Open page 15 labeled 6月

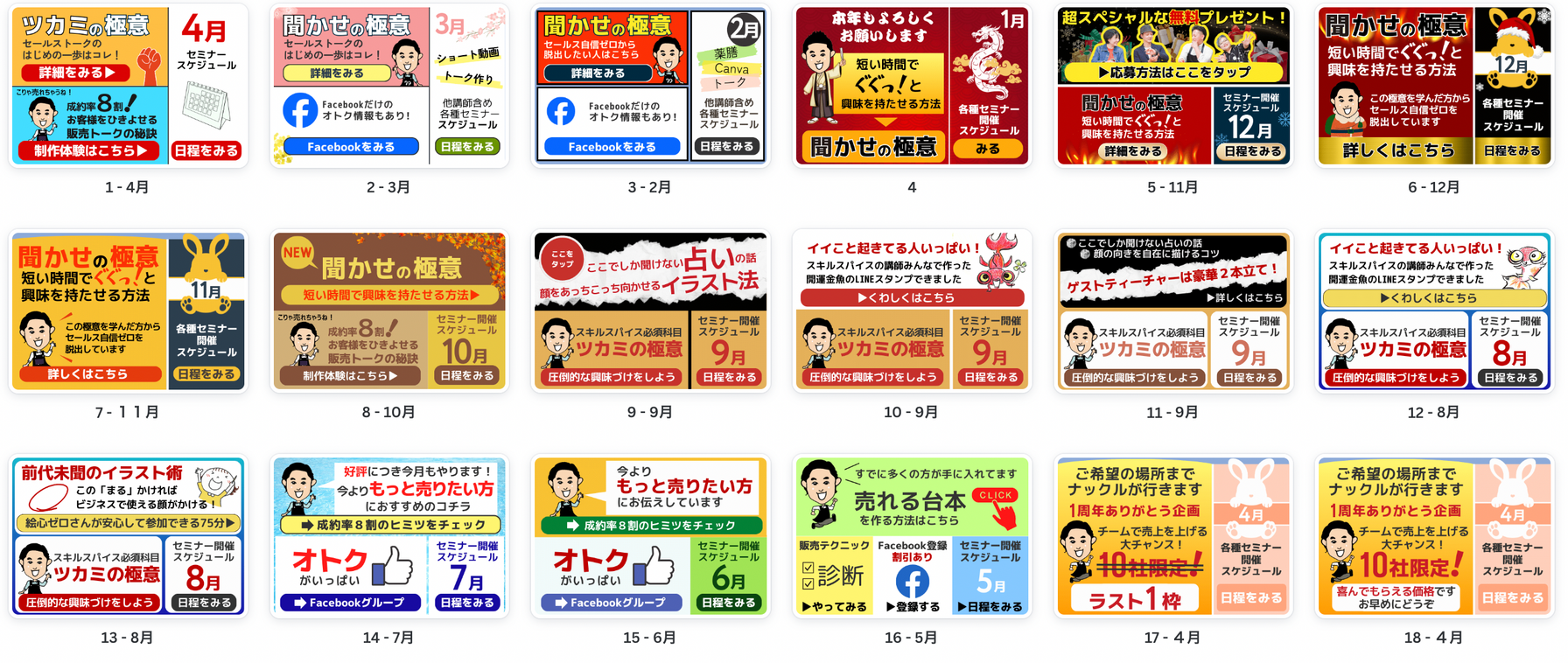[x=650, y=535]
